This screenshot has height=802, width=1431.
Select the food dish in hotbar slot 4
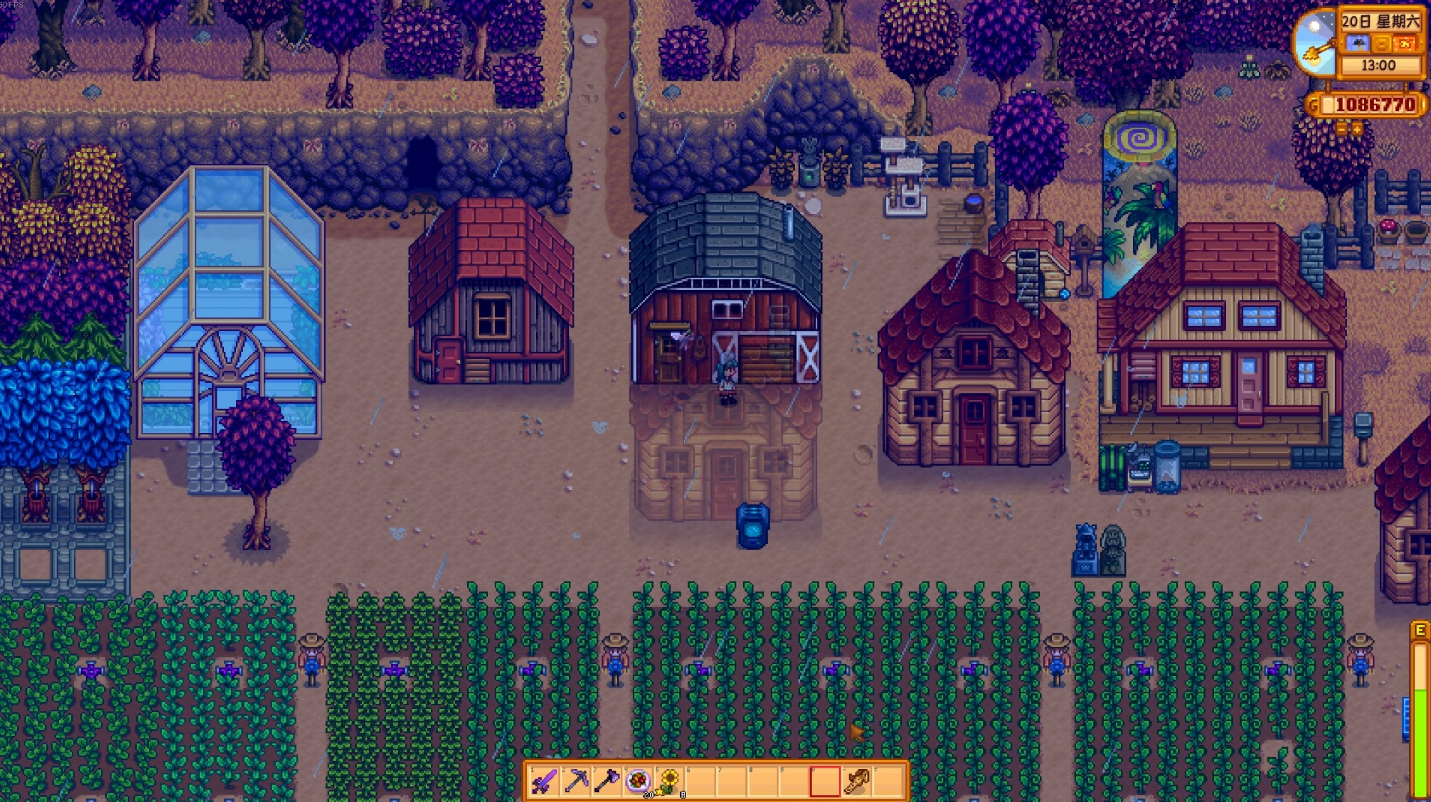point(638,781)
